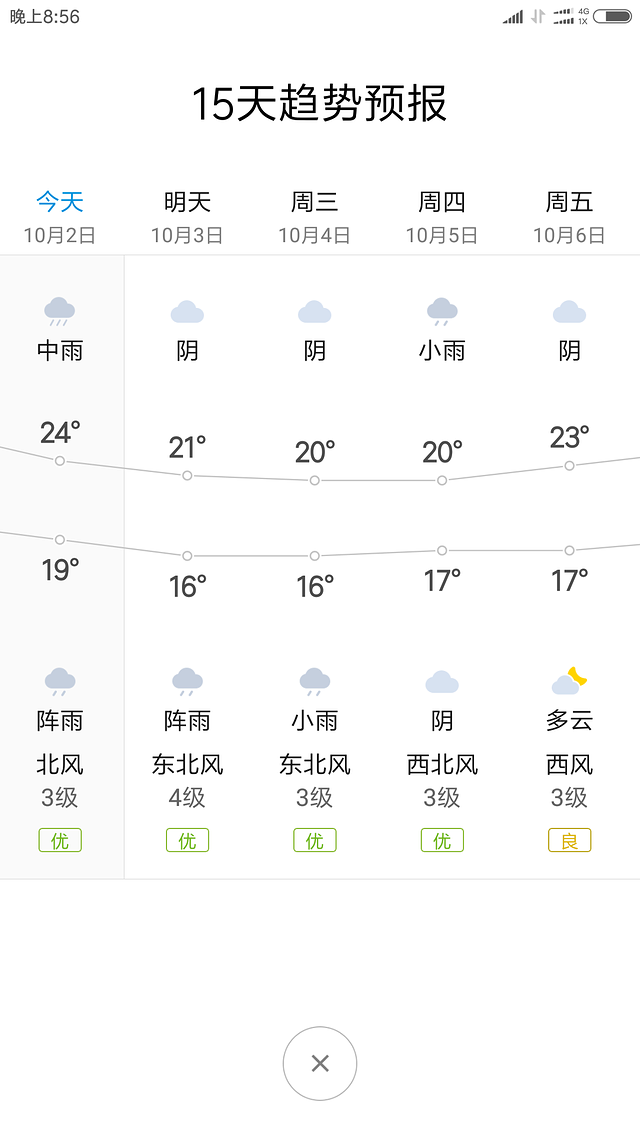This screenshot has width=640, height=1137.
Task: Close the 15-day forecast view
Action: click(x=320, y=1063)
